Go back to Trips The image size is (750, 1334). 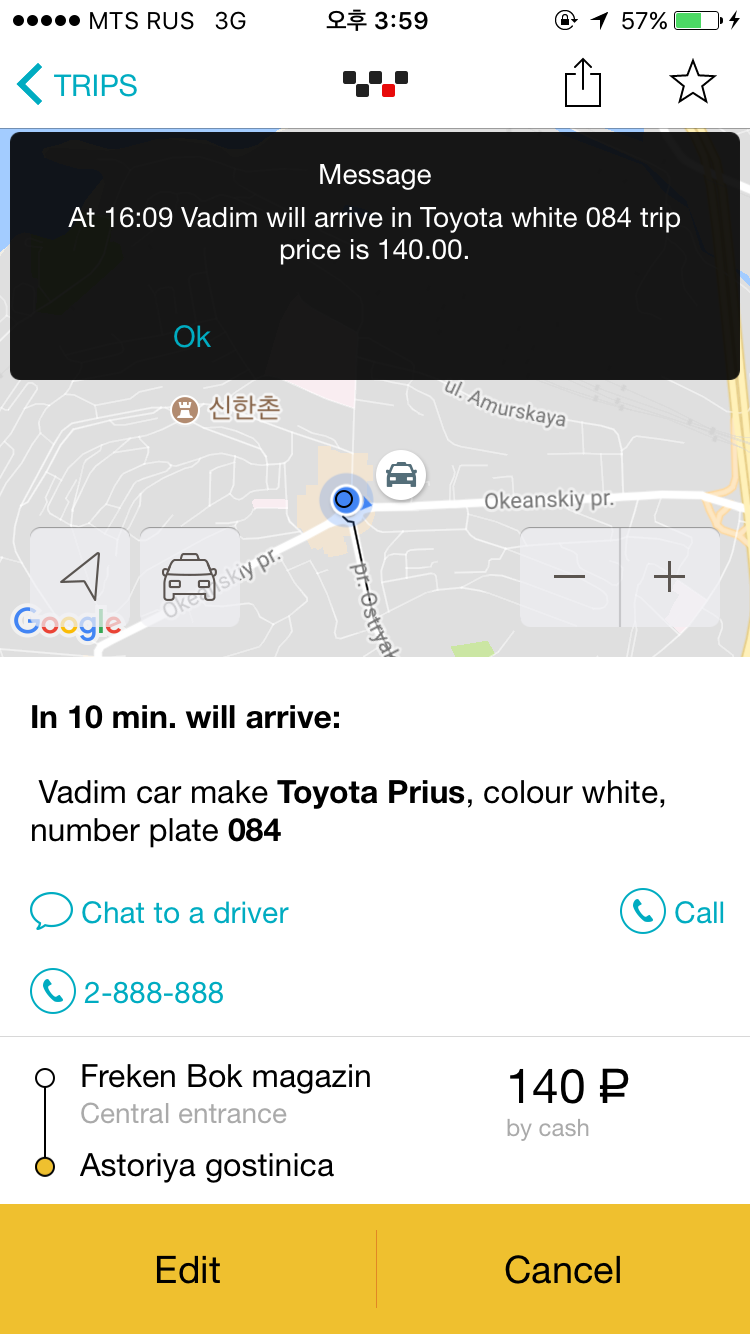78,85
